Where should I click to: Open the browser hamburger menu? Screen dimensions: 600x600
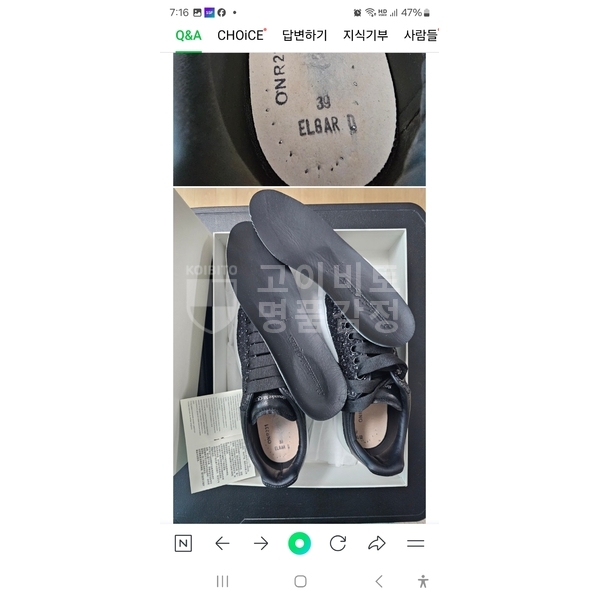click(x=416, y=543)
